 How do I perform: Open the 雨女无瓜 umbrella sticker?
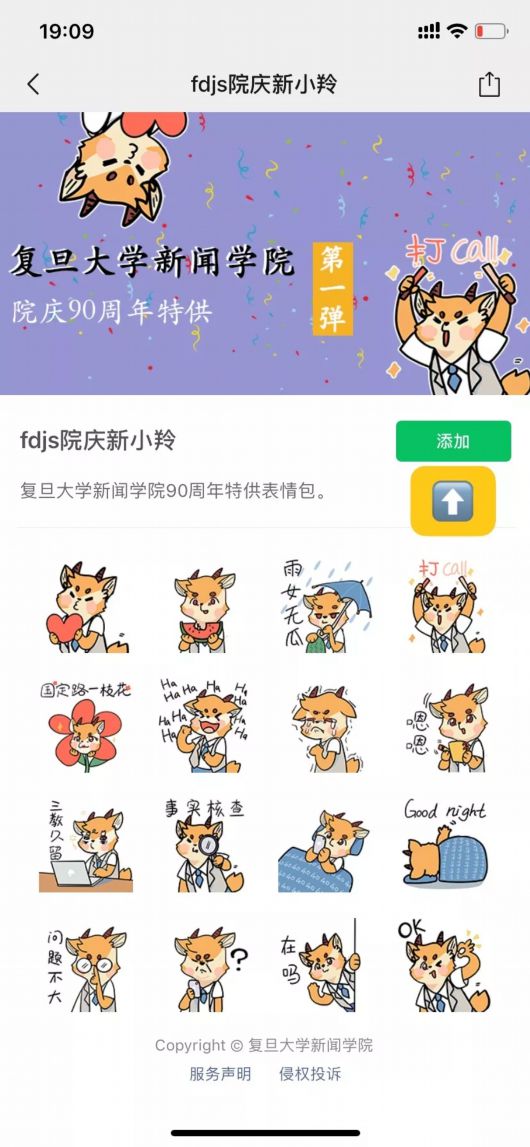325,606
